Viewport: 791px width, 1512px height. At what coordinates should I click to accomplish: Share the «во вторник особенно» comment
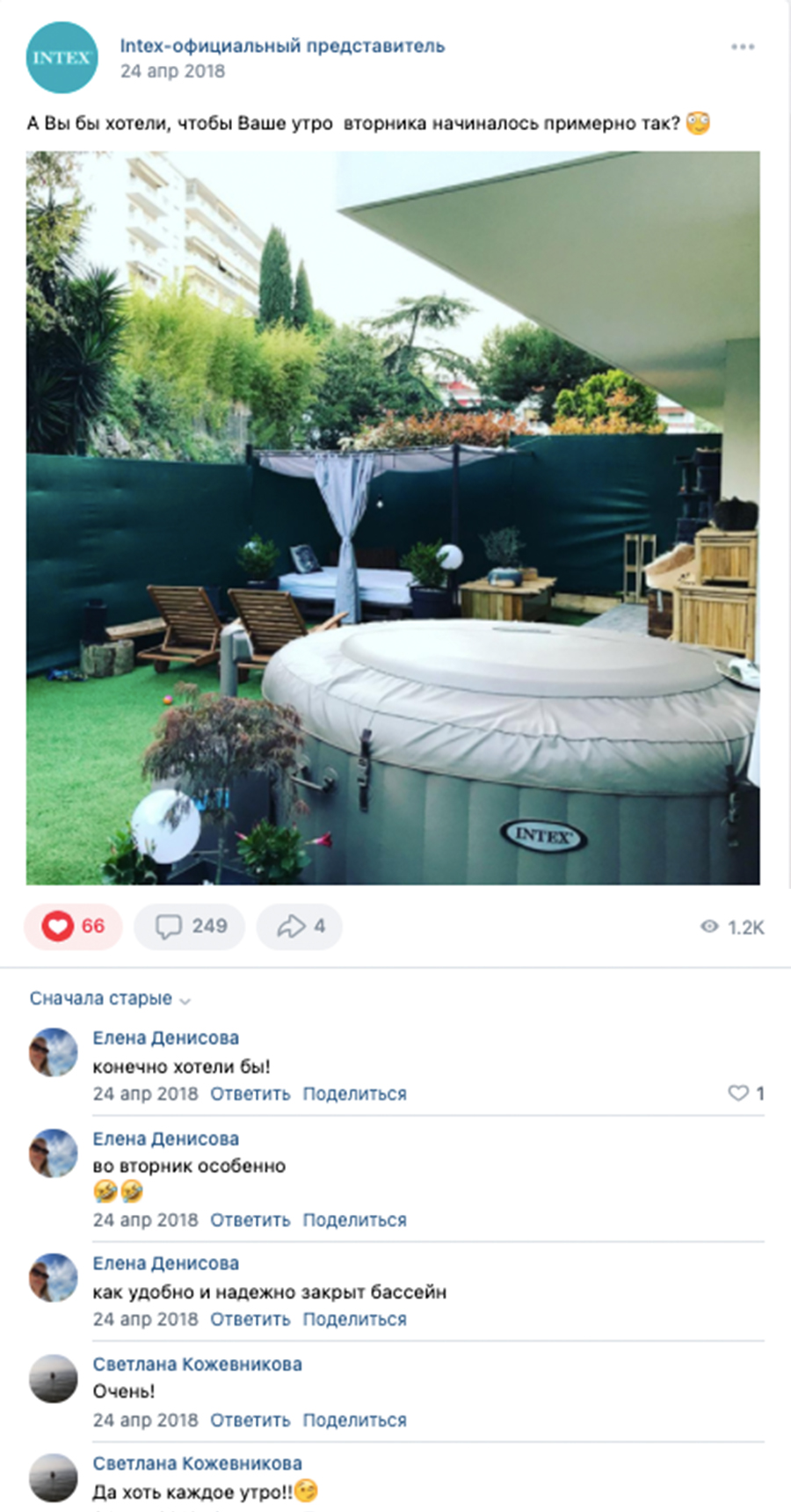[x=354, y=1220]
